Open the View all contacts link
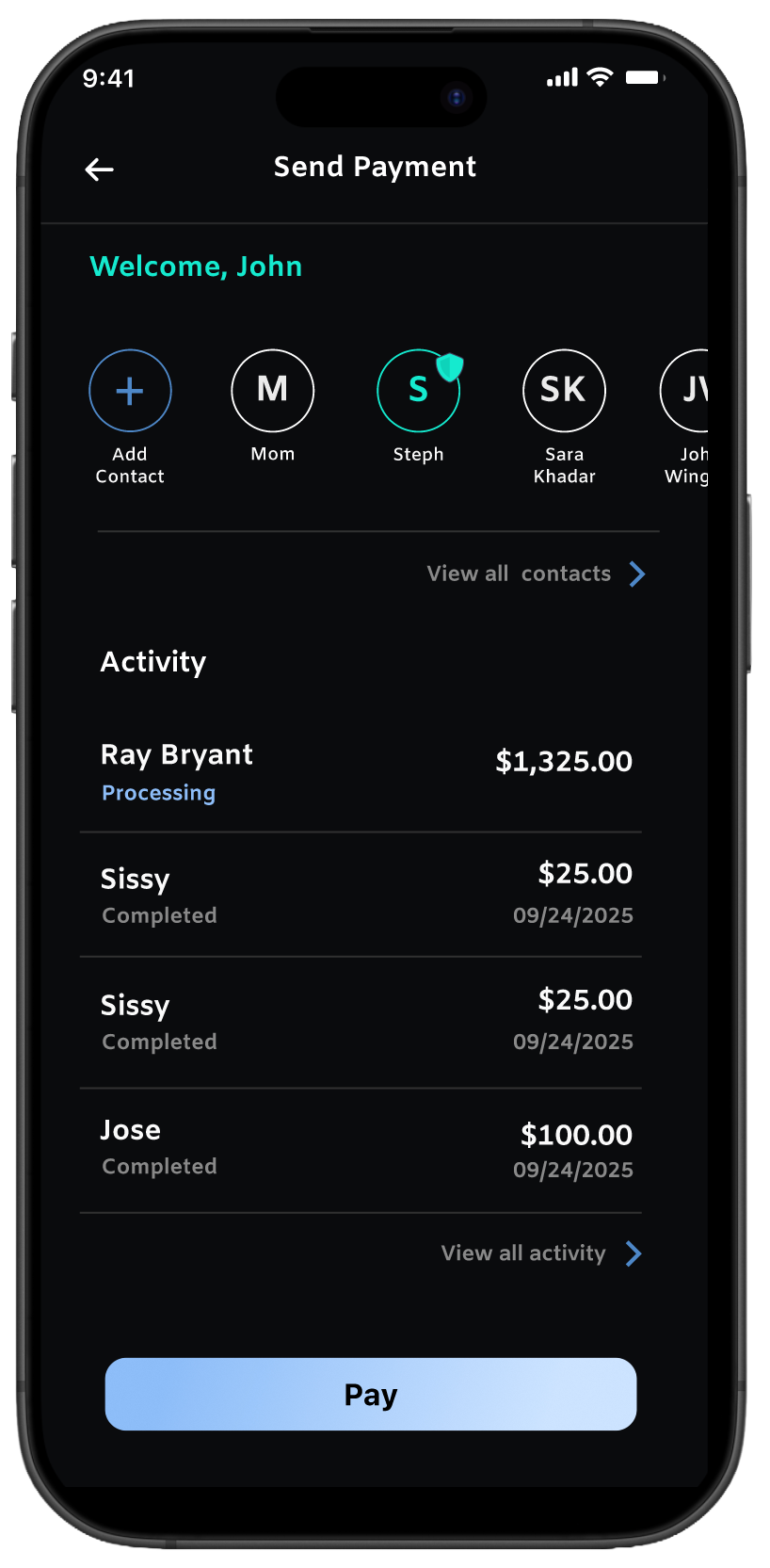The width and height of the screenshot is (770, 1568). [519, 574]
